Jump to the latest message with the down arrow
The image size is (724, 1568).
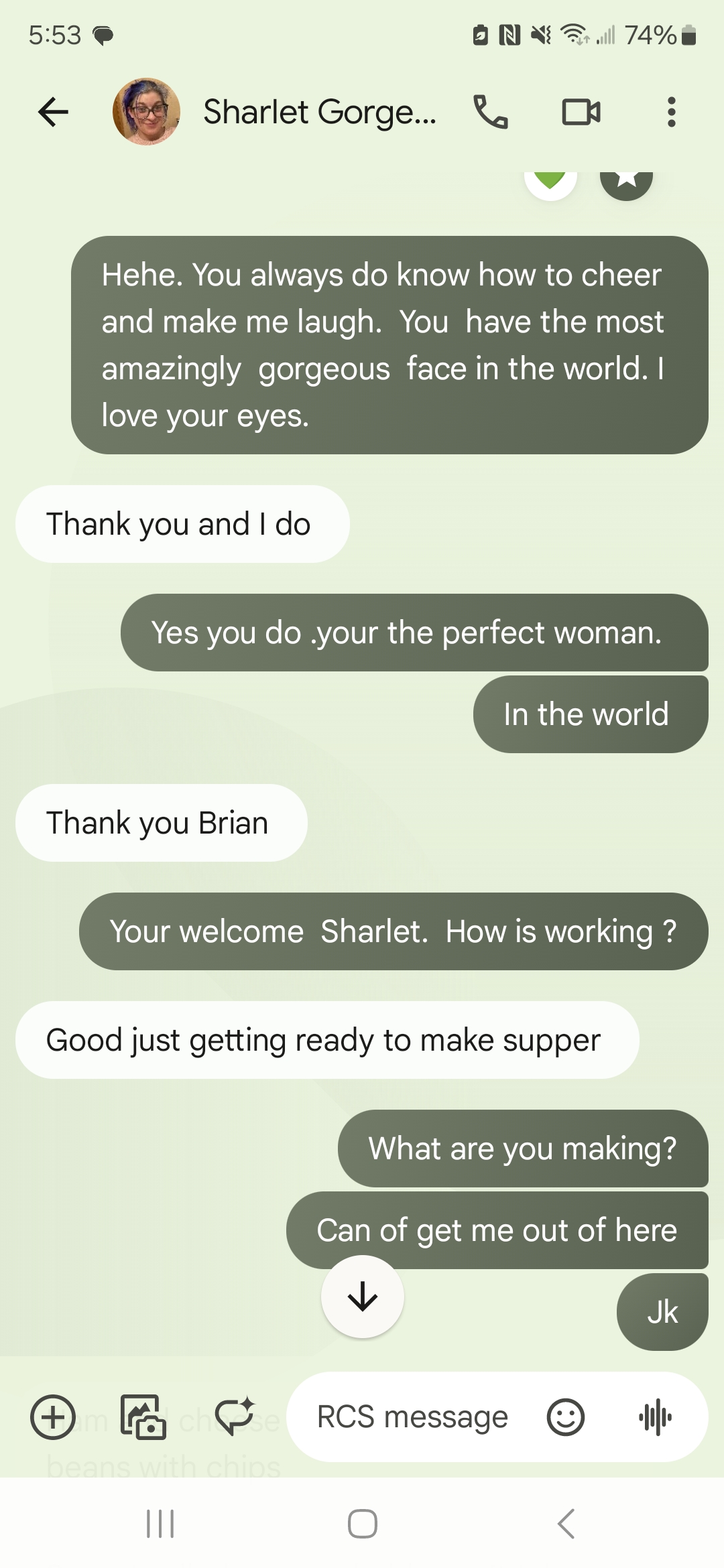363,1297
